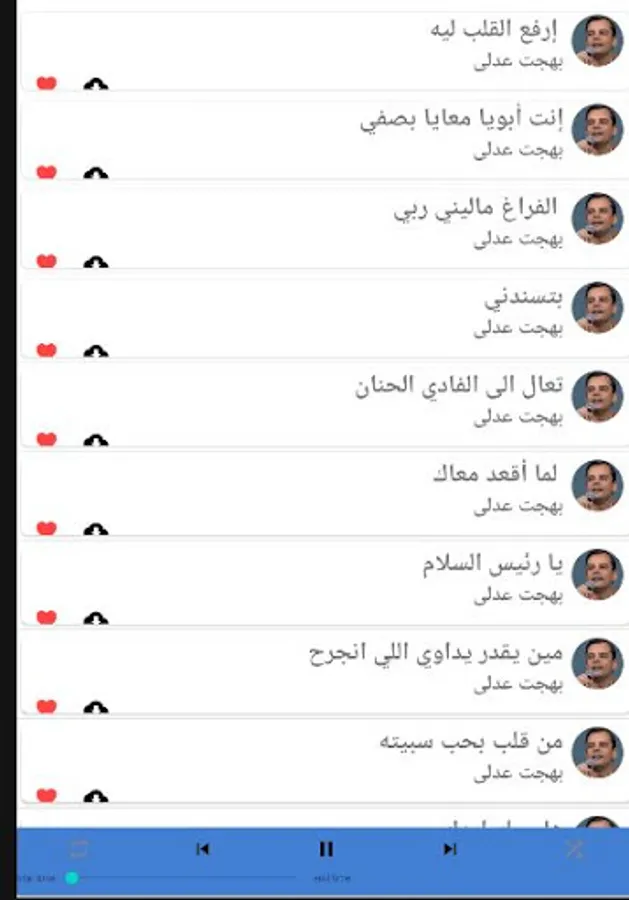Like the song يا رئيس السلام

(x=46, y=617)
